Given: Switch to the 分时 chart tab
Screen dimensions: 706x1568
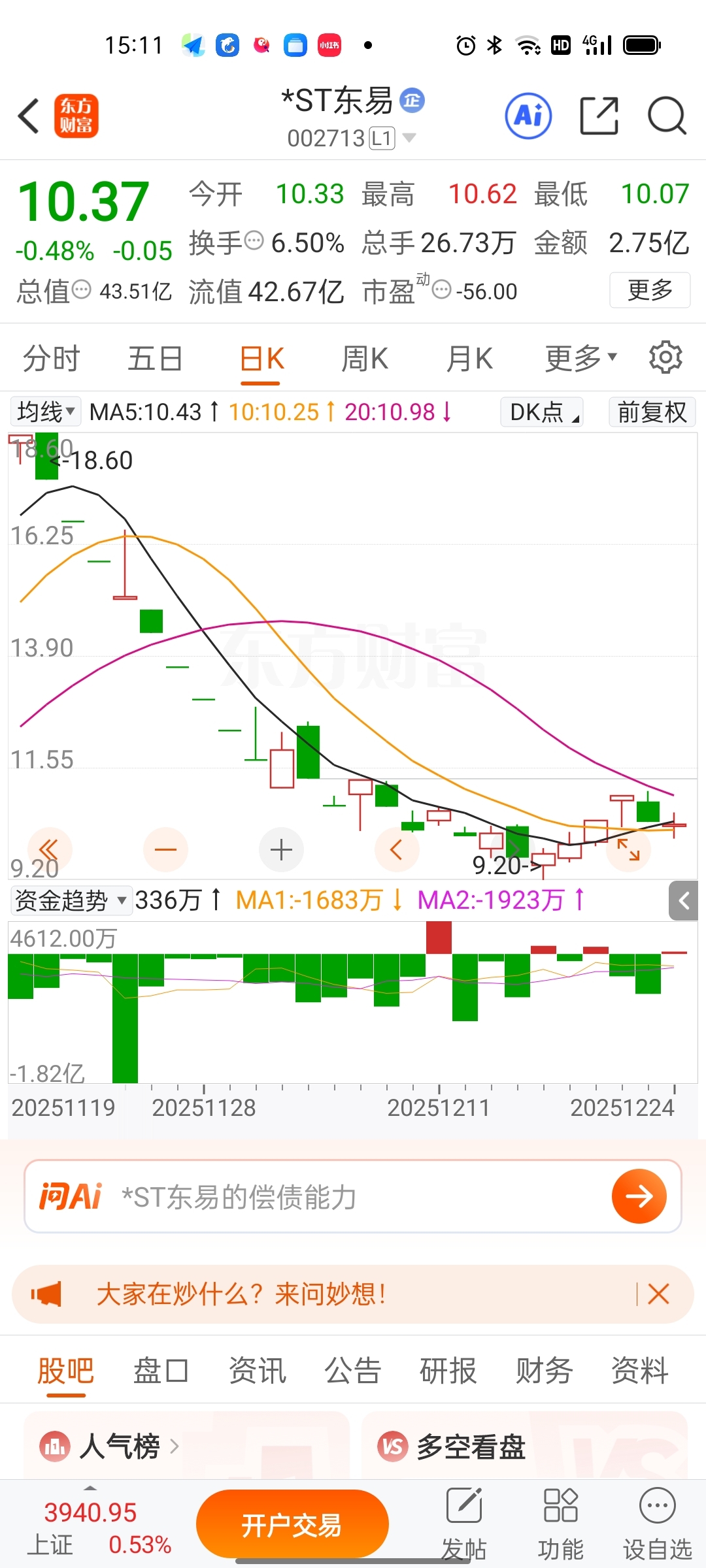Looking at the screenshot, I should (x=51, y=359).
